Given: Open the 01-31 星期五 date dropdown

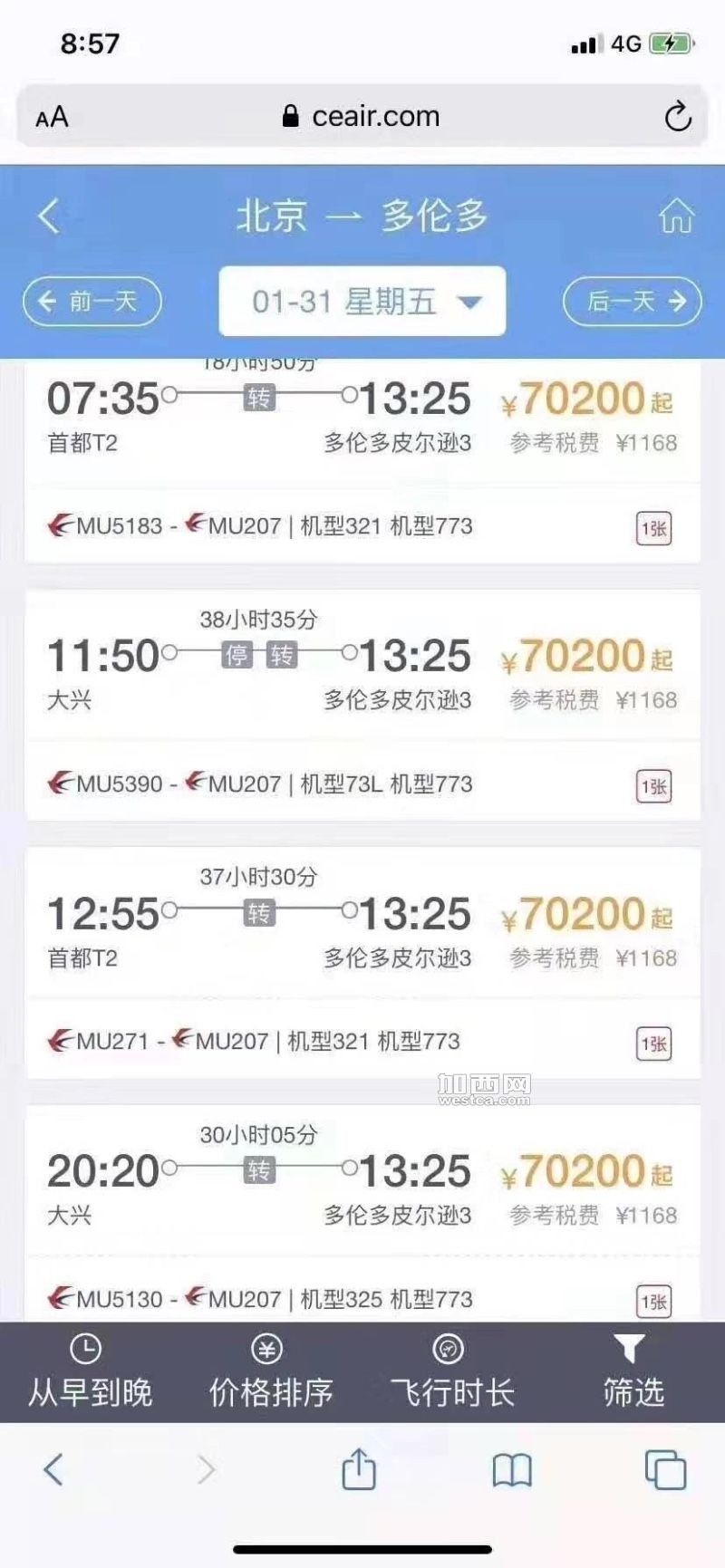Looking at the screenshot, I should 362,302.
